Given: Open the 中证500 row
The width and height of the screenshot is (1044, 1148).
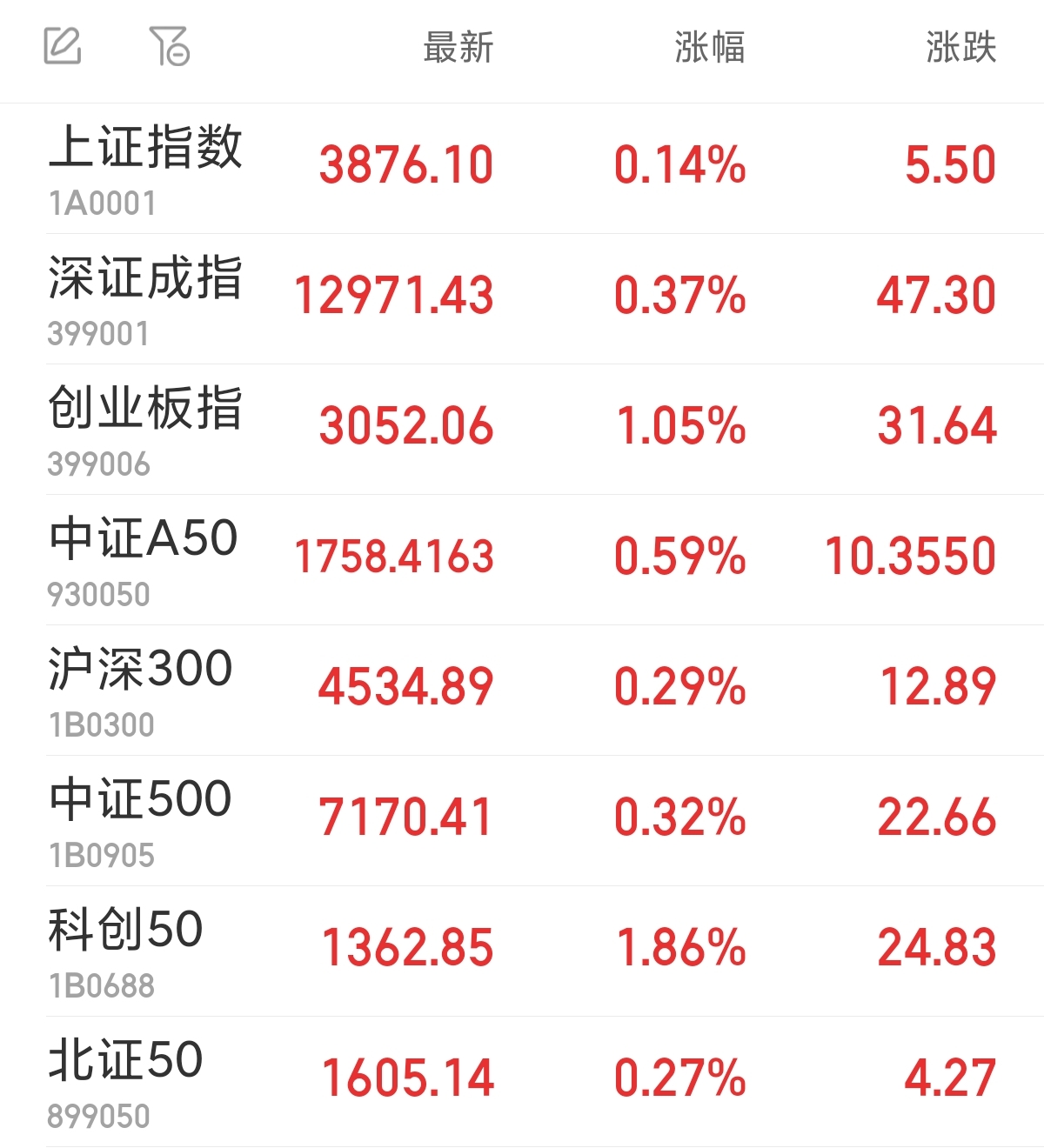Looking at the screenshot, I should pos(522,821).
